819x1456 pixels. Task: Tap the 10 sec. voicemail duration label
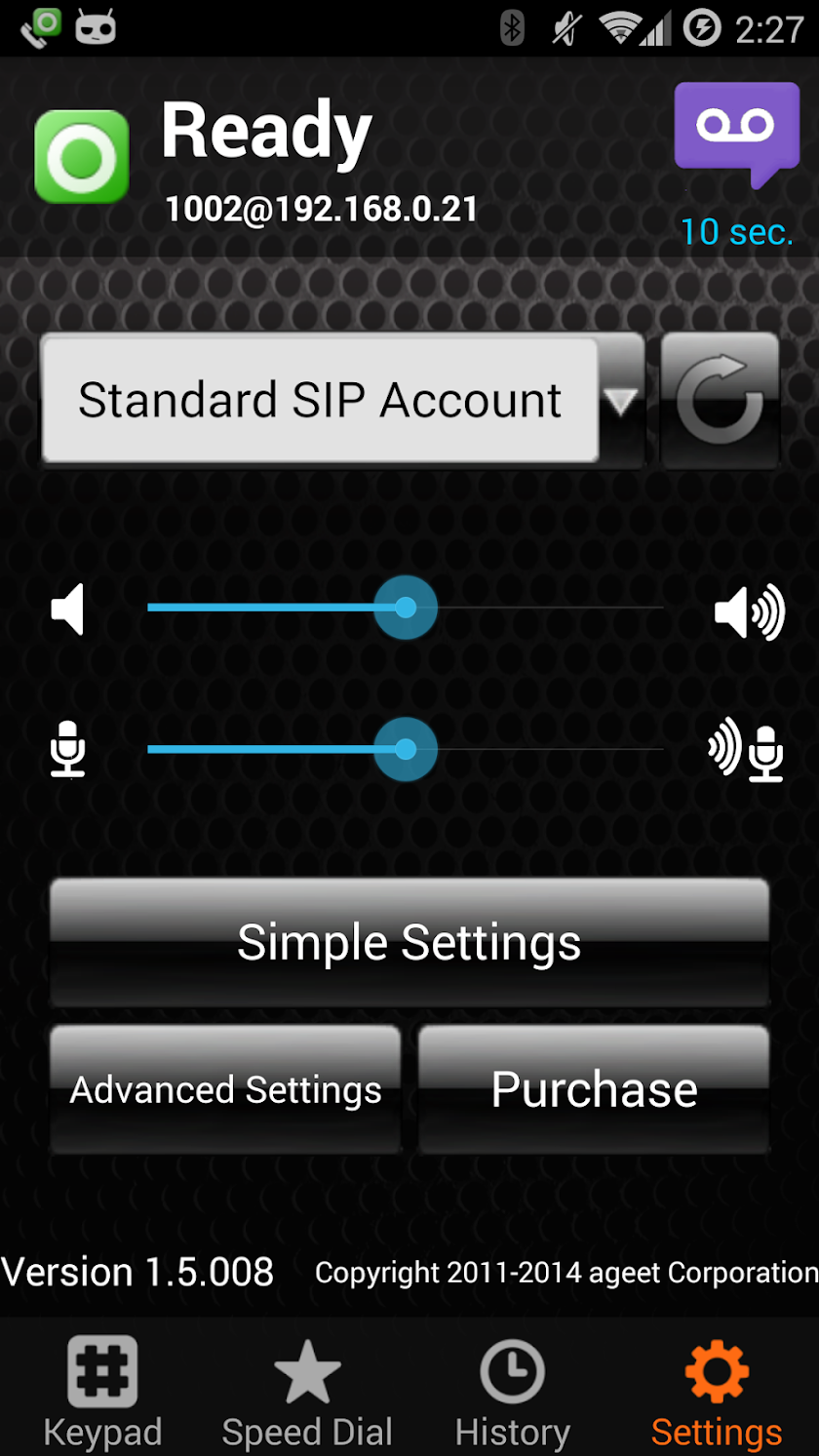[737, 231]
